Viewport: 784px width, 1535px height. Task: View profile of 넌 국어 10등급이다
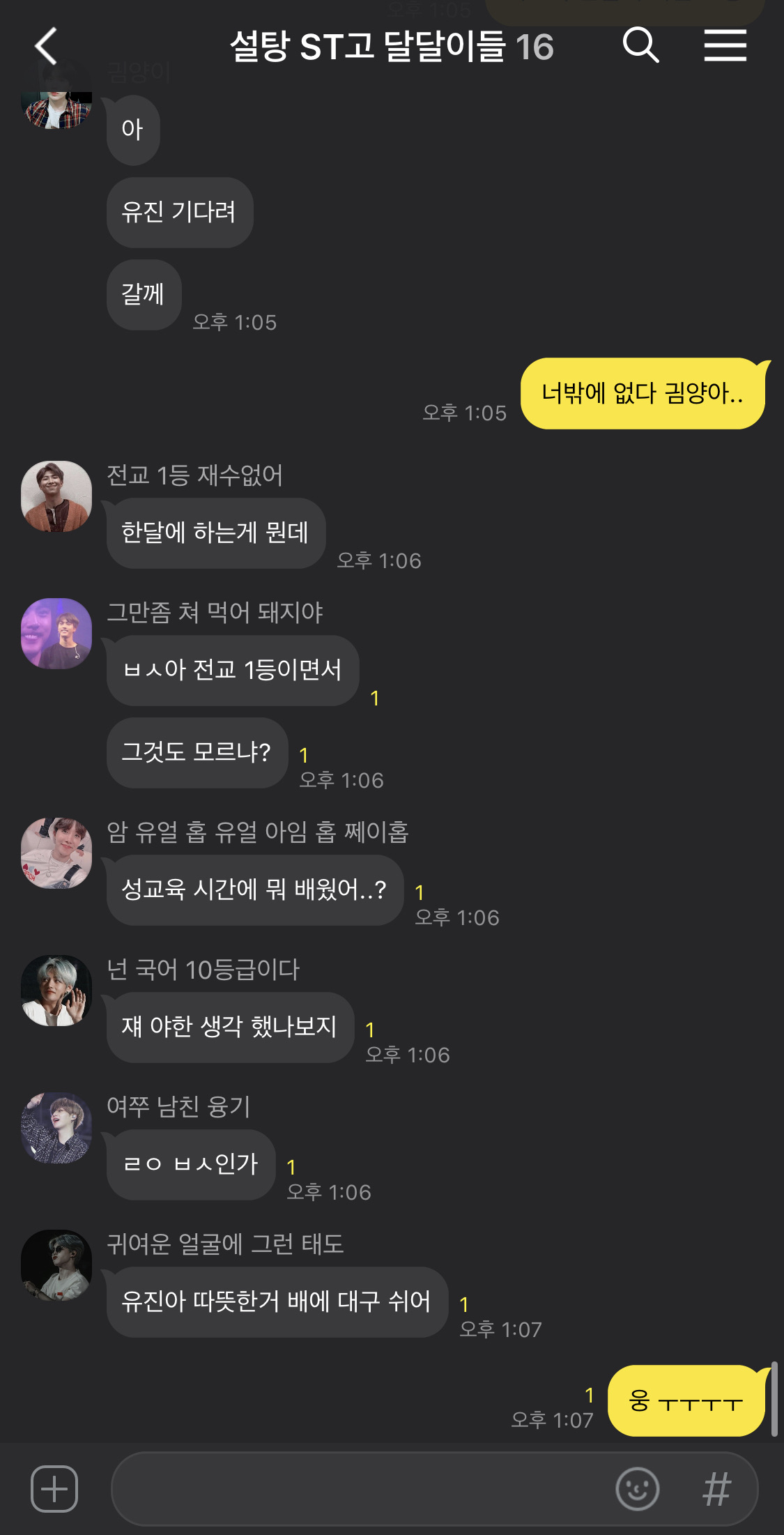pyautogui.click(x=56, y=991)
